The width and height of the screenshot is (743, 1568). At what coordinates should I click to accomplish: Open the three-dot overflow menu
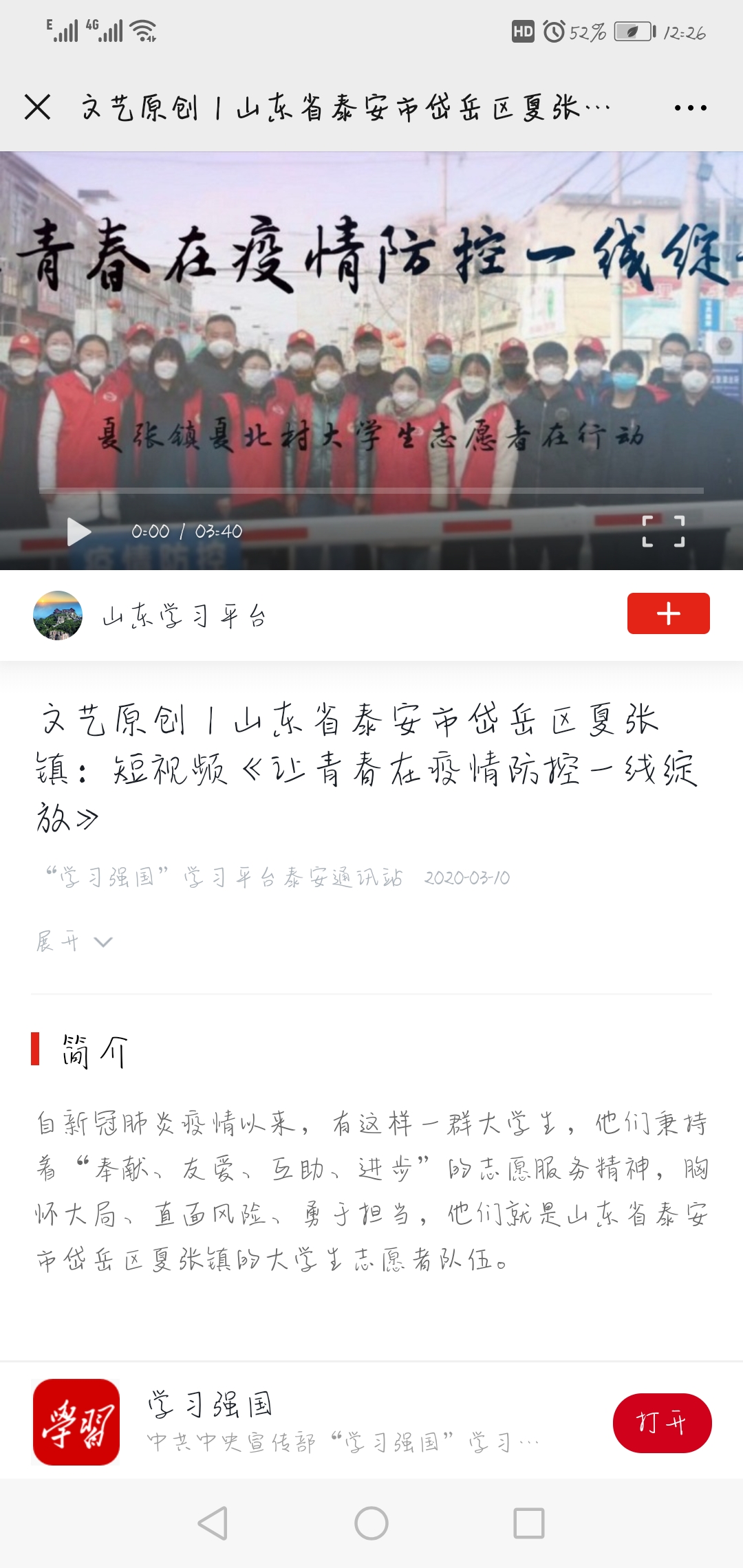pyautogui.click(x=690, y=108)
